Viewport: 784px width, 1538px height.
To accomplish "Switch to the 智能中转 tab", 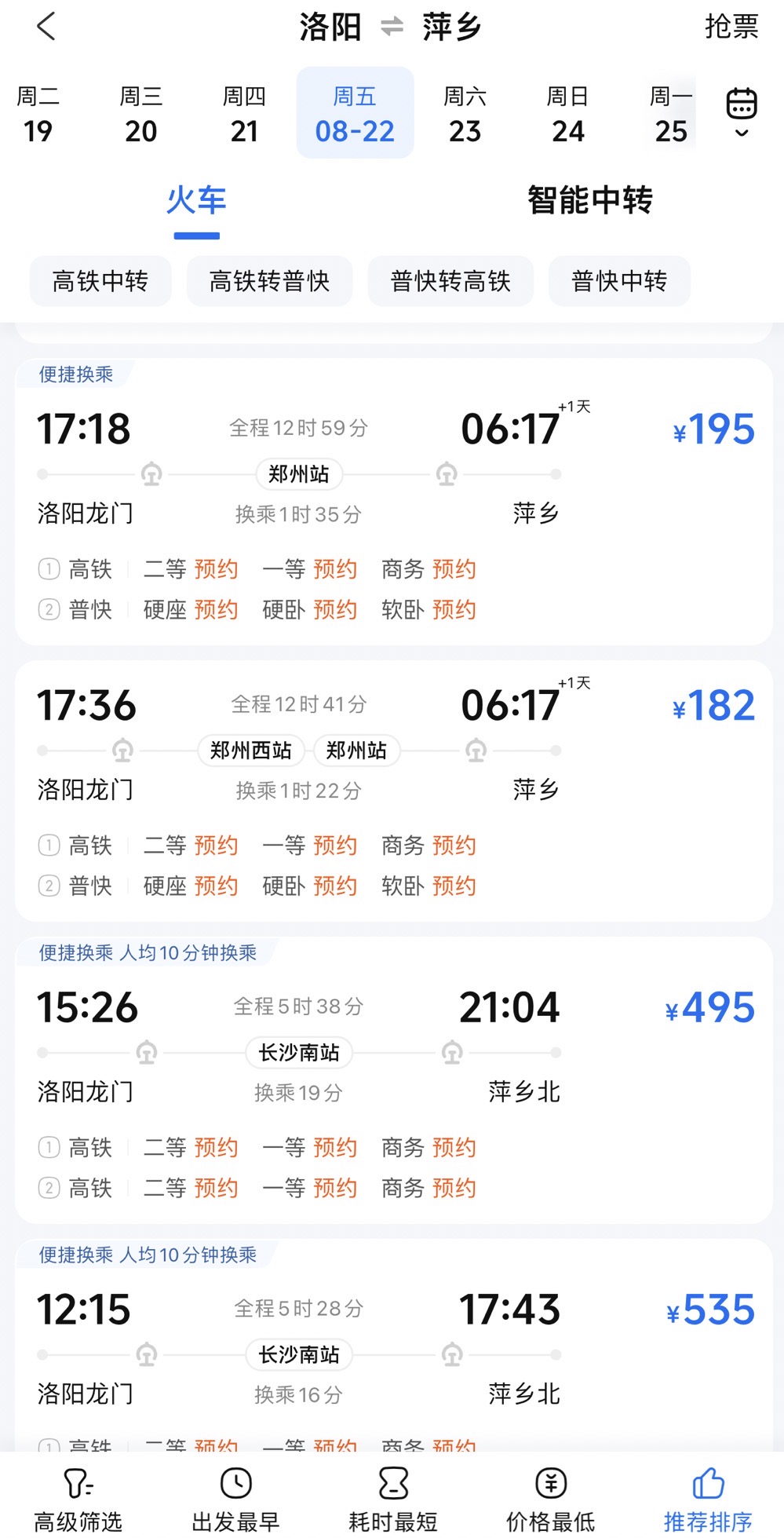I will (589, 200).
